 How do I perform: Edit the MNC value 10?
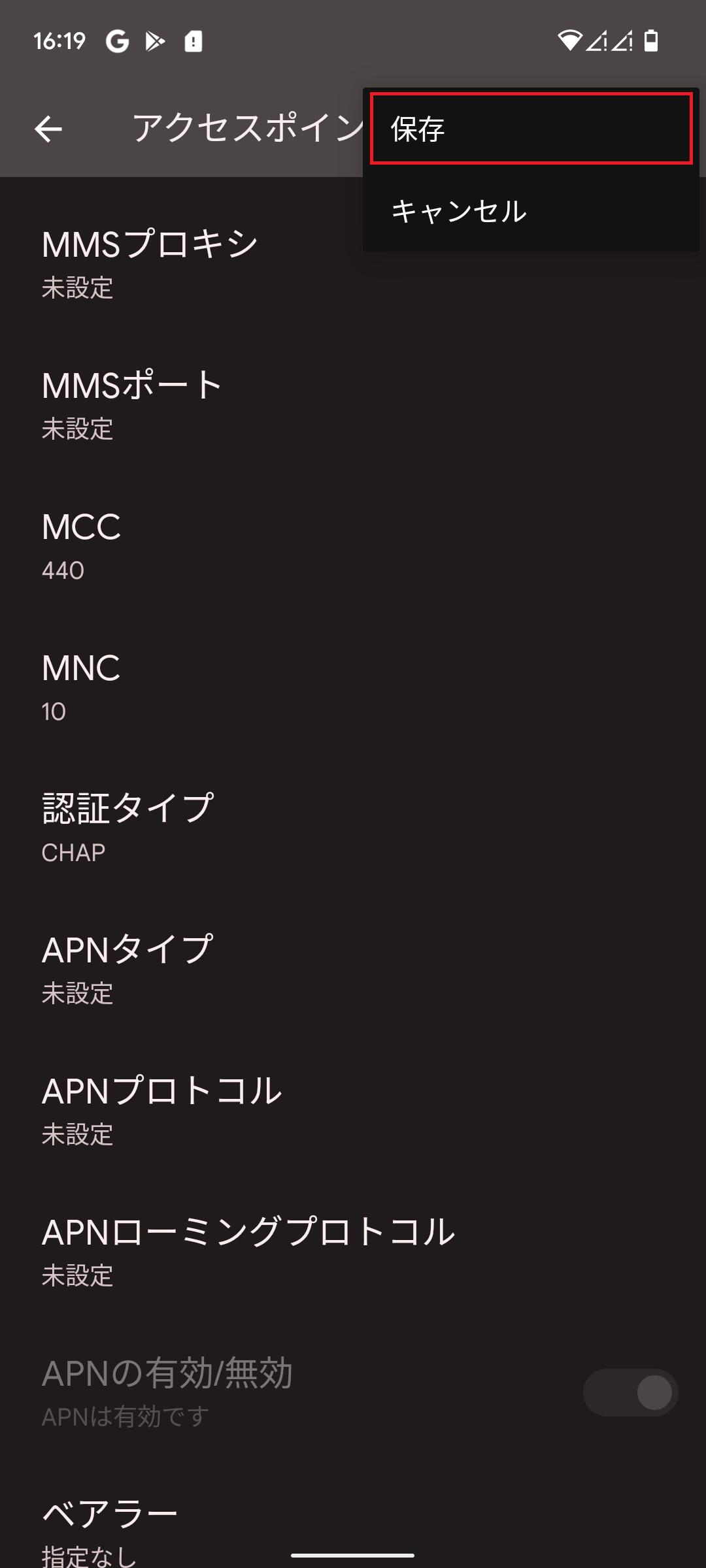coord(353,687)
